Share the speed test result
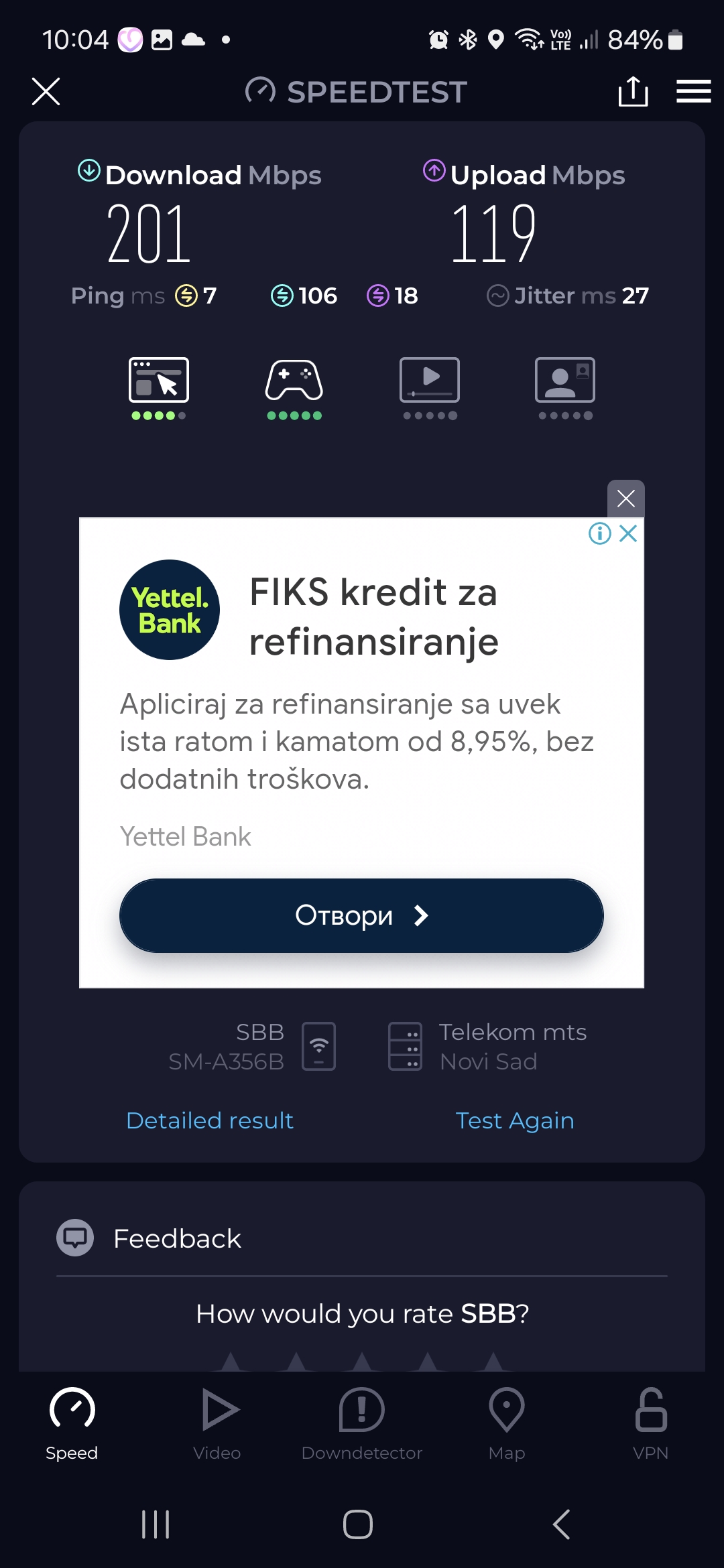724x1568 pixels. (x=633, y=91)
